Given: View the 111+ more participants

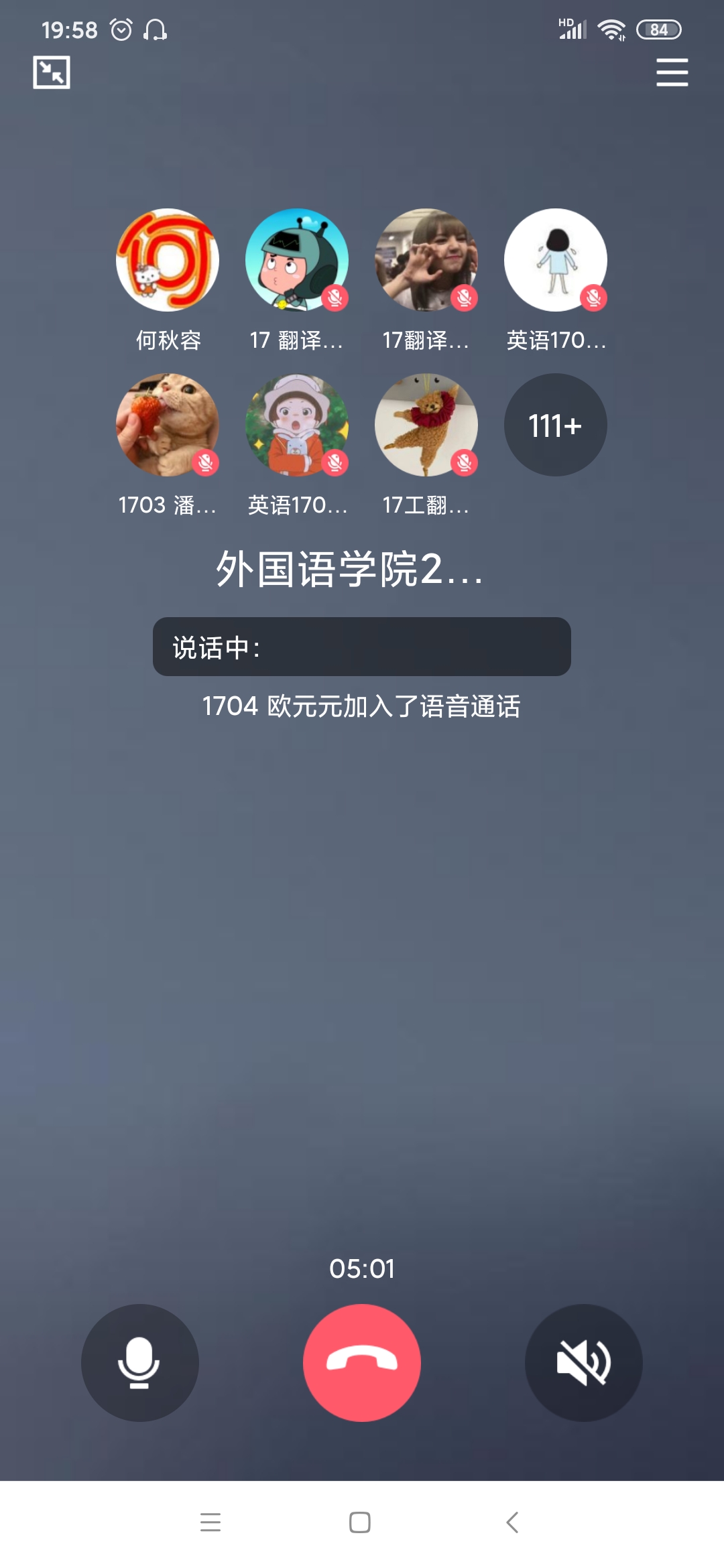Looking at the screenshot, I should coord(555,425).
